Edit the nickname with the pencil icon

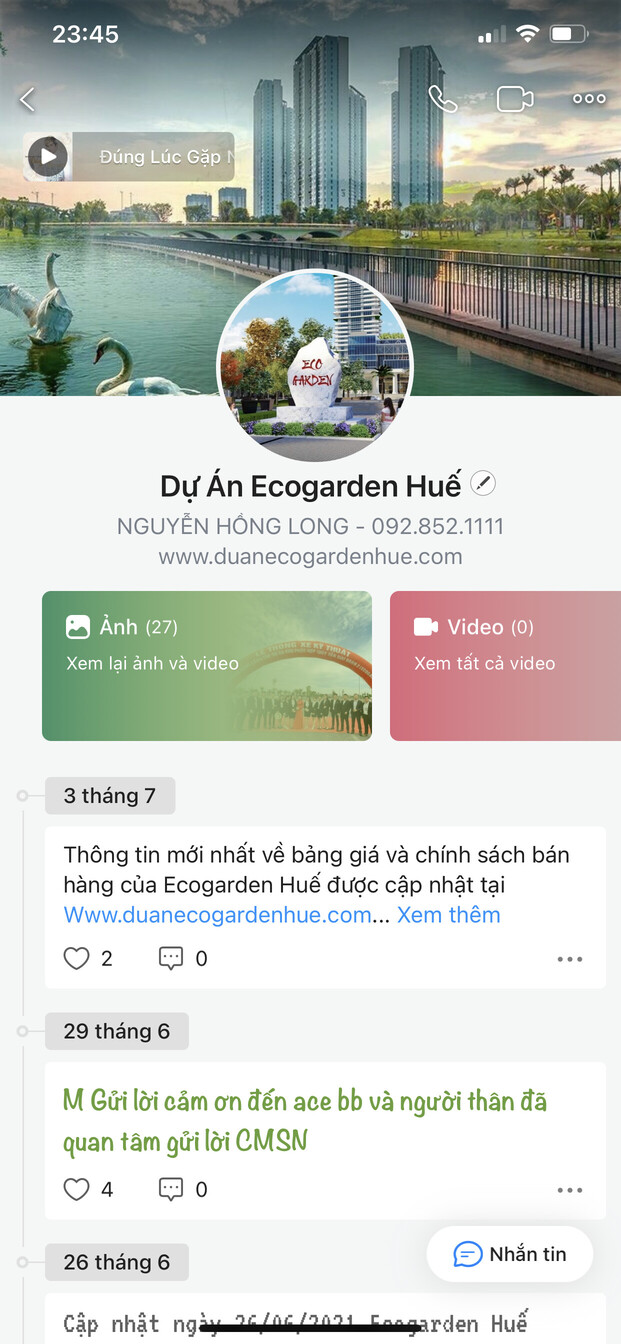(x=483, y=484)
